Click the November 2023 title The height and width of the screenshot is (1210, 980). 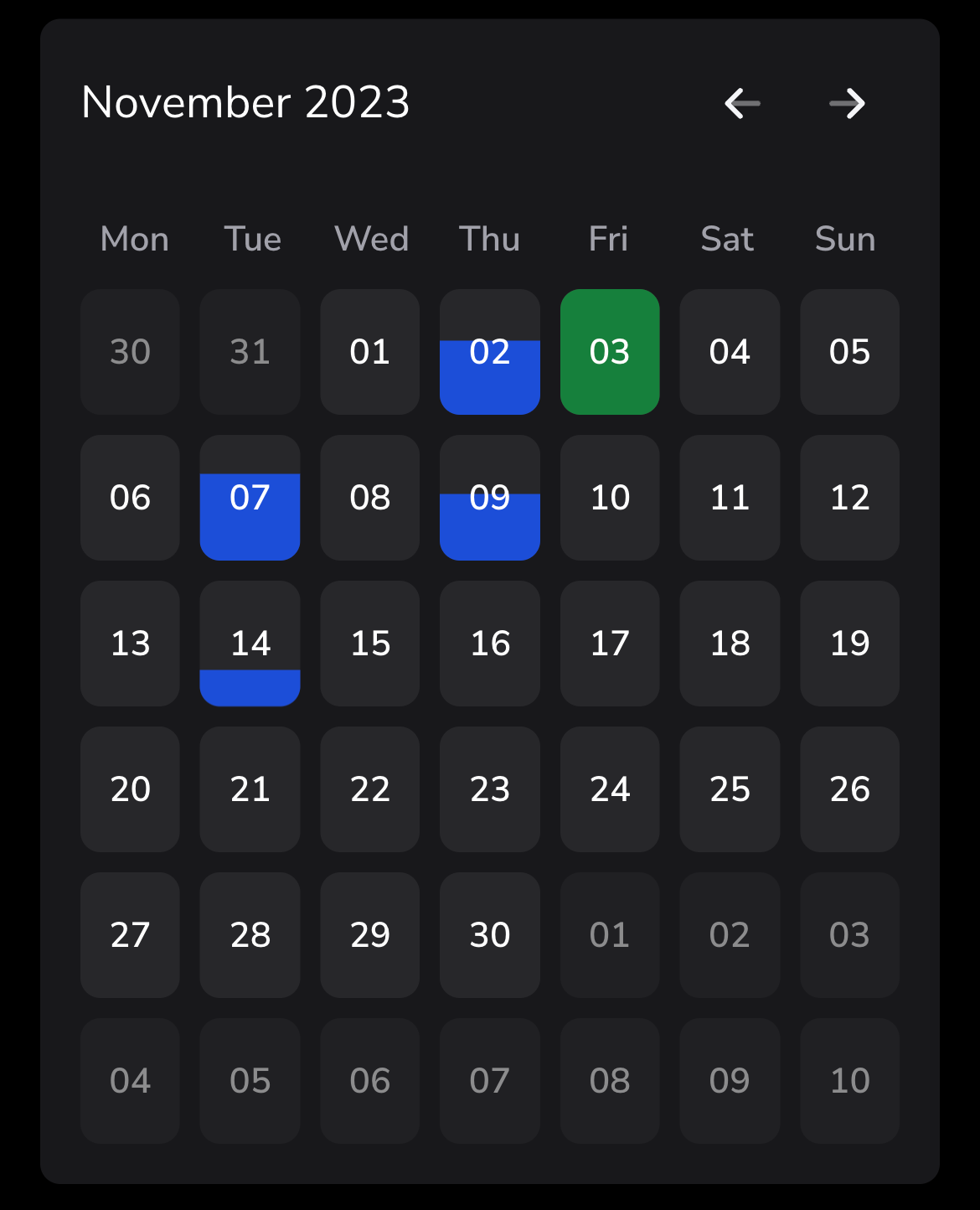[244, 102]
